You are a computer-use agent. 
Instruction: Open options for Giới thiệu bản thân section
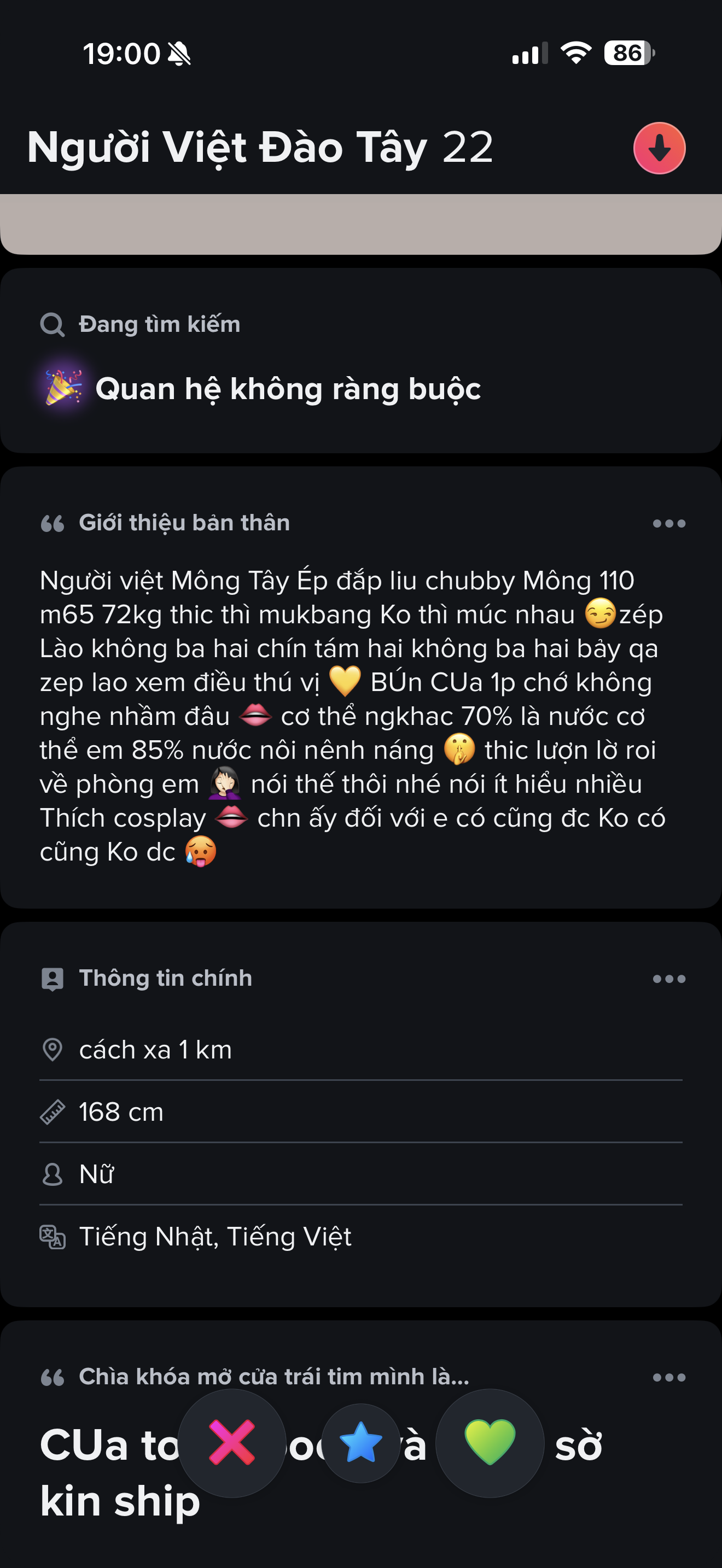(x=668, y=523)
